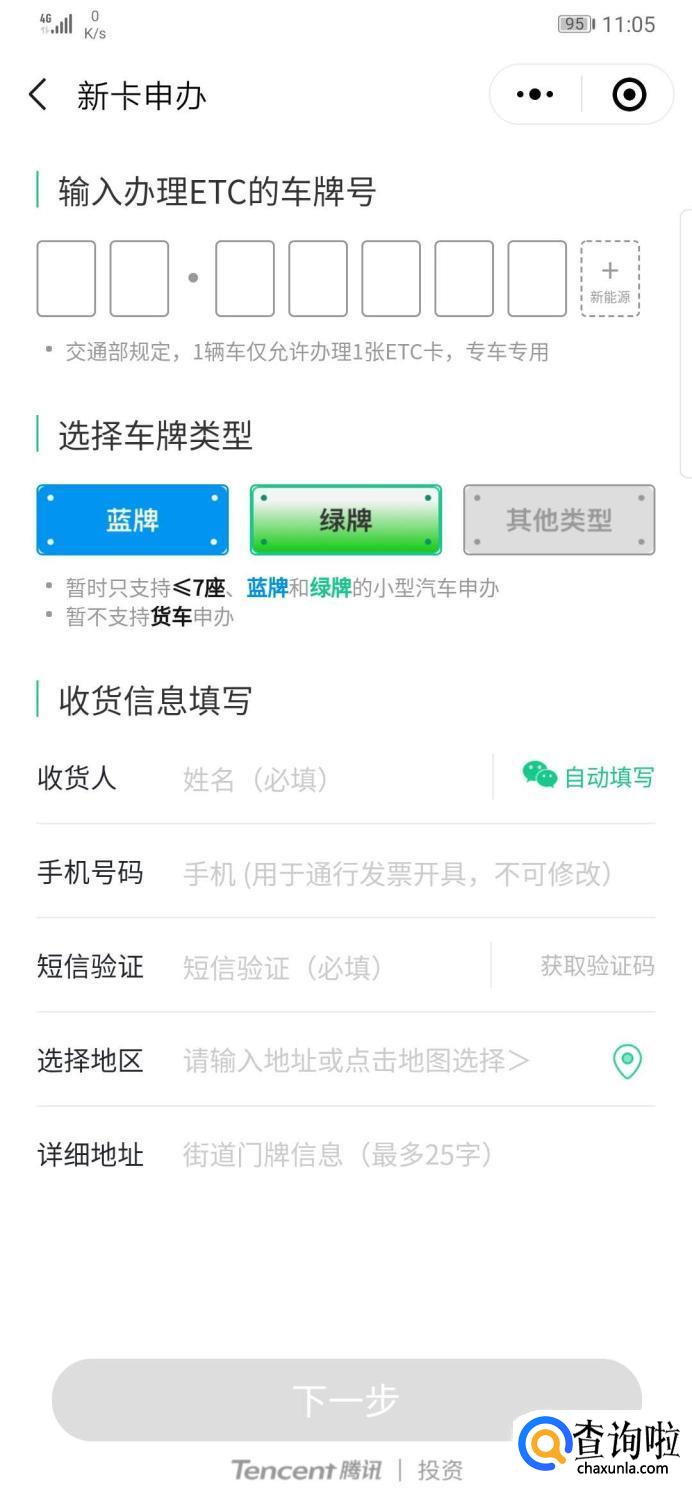Tap the first license plate character box
The height and width of the screenshot is (1499, 692).
66,278
